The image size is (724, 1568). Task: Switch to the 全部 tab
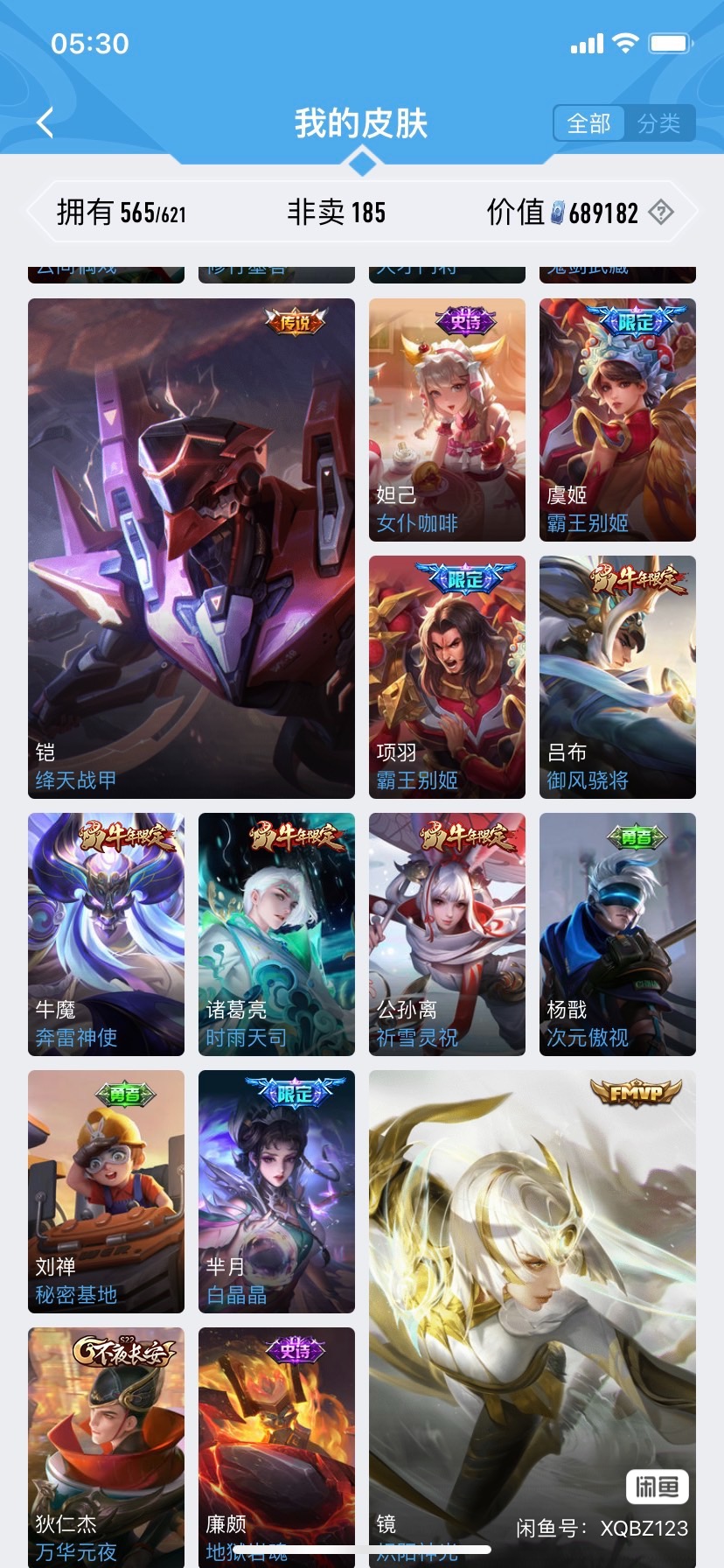[x=588, y=123]
